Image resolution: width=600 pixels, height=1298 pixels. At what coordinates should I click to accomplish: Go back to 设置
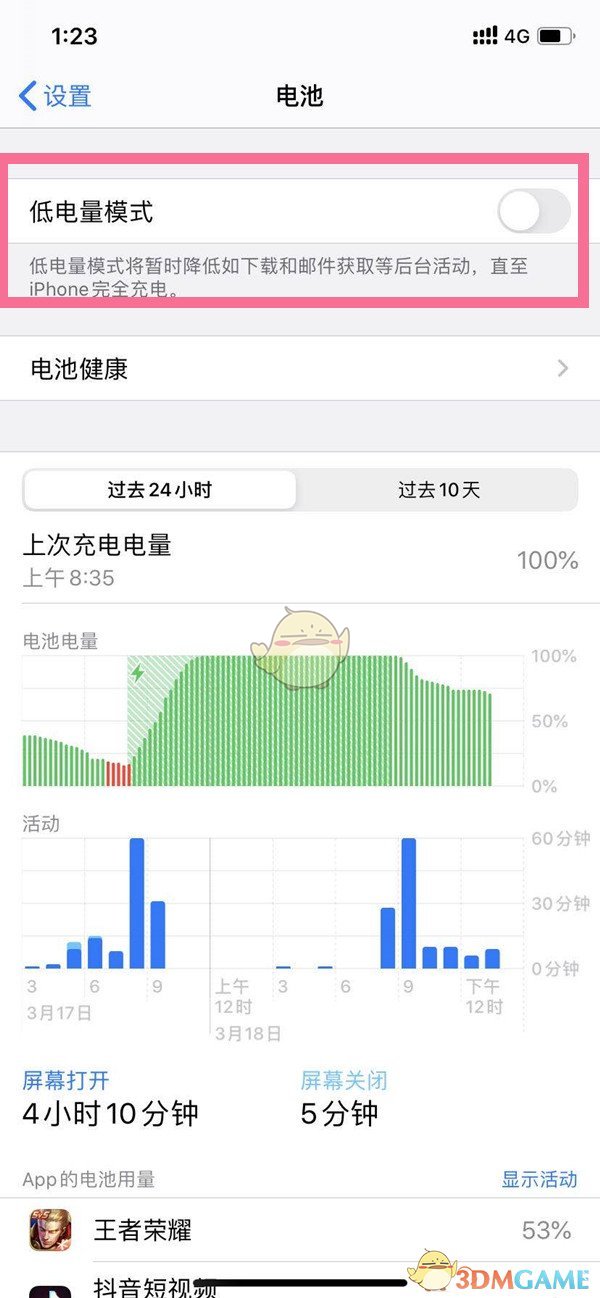coord(56,96)
